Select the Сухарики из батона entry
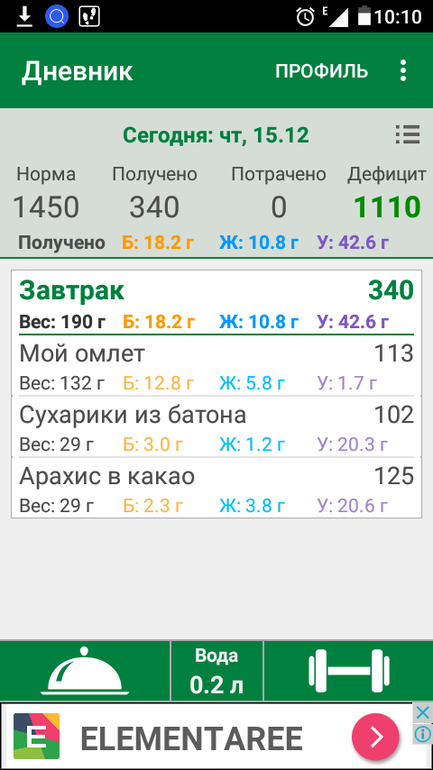The width and height of the screenshot is (433, 770). pos(216,426)
